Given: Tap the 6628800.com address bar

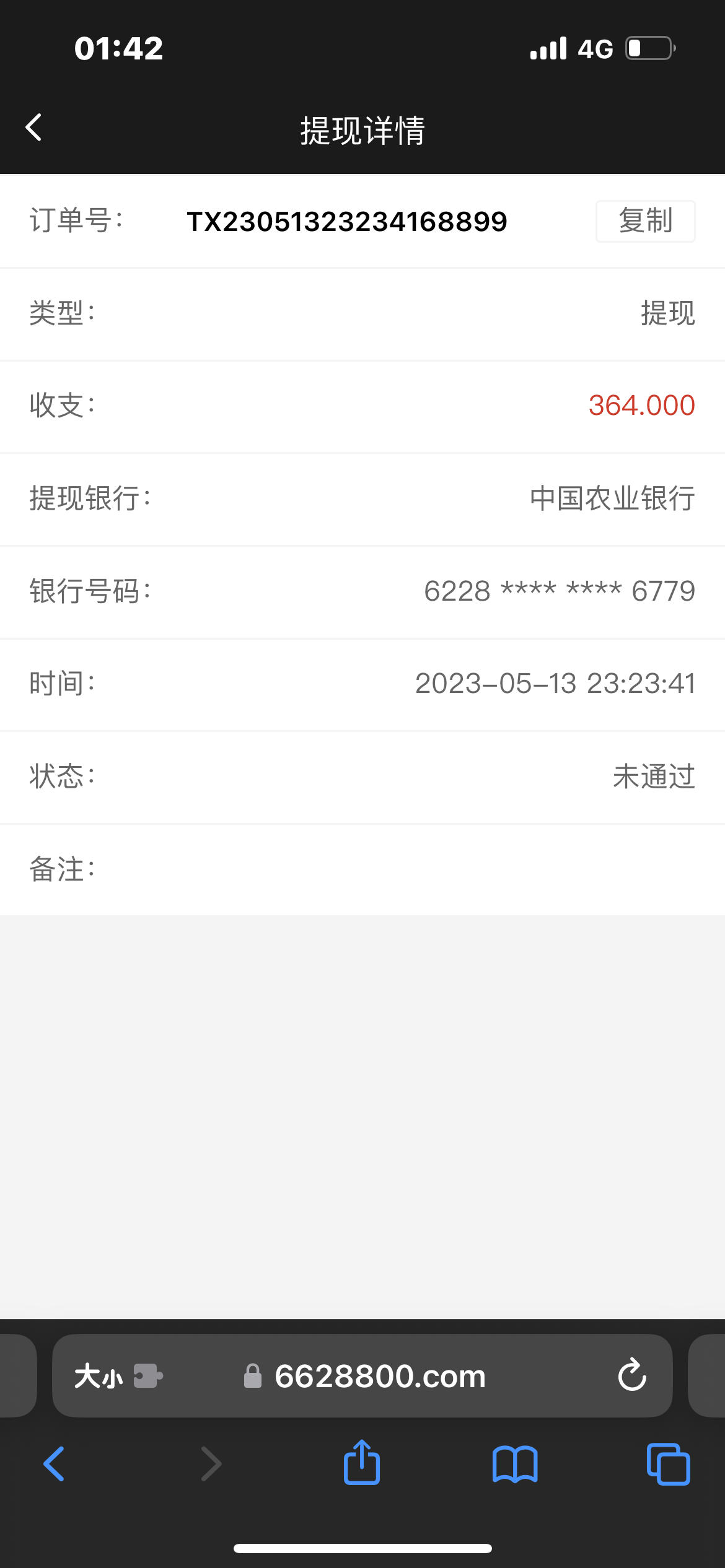Looking at the screenshot, I should [x=379, y=1376].
